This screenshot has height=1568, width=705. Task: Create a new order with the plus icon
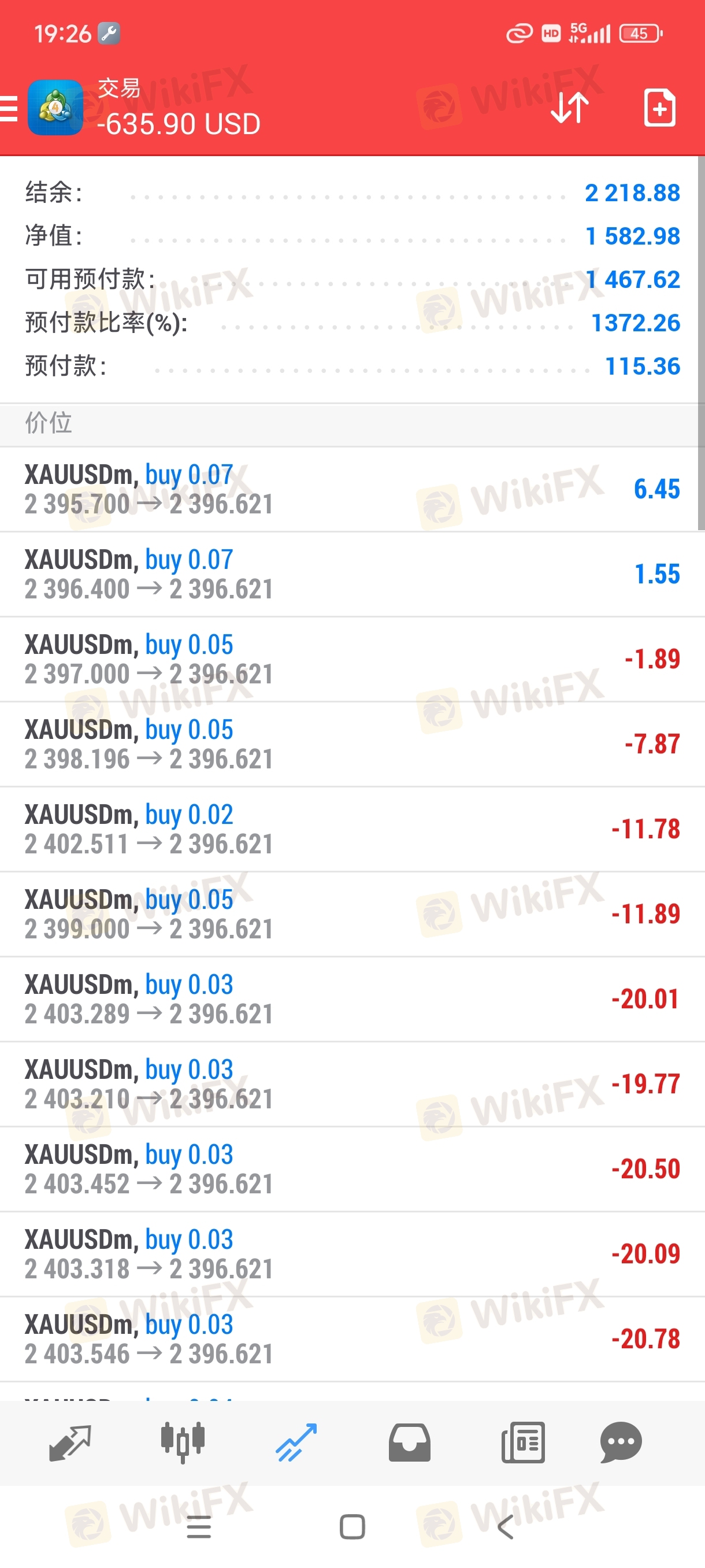point(659,108)
